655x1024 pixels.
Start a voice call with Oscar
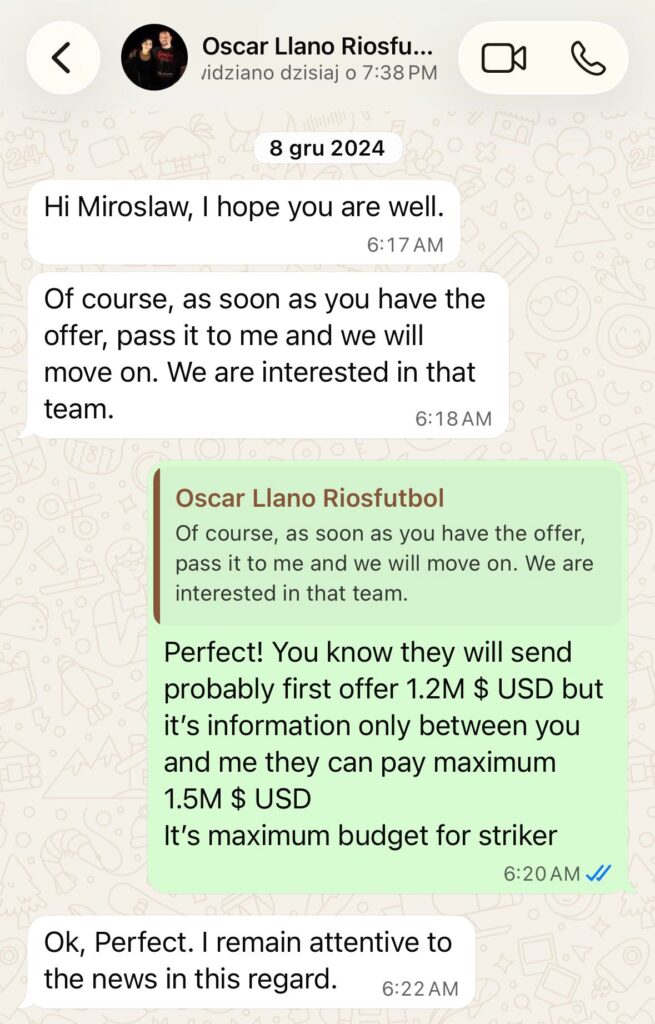point(588,58)
